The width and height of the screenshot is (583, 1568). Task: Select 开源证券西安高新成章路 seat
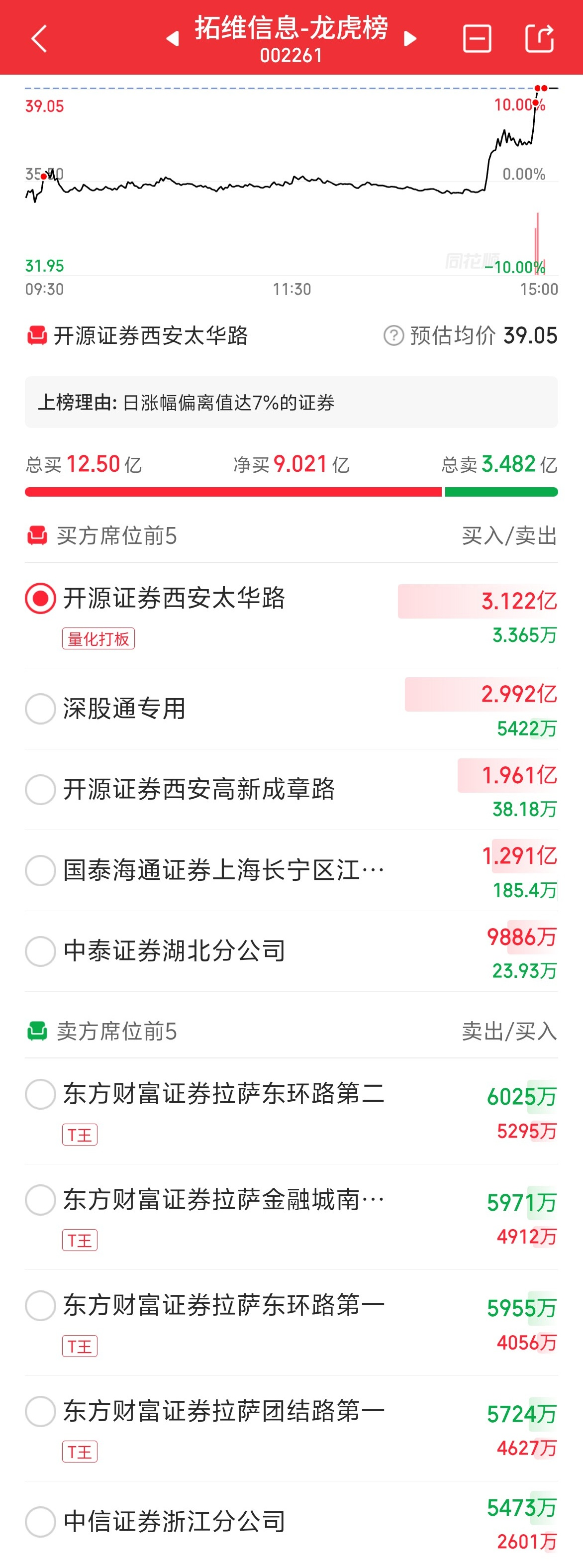(x=40, y=790)
